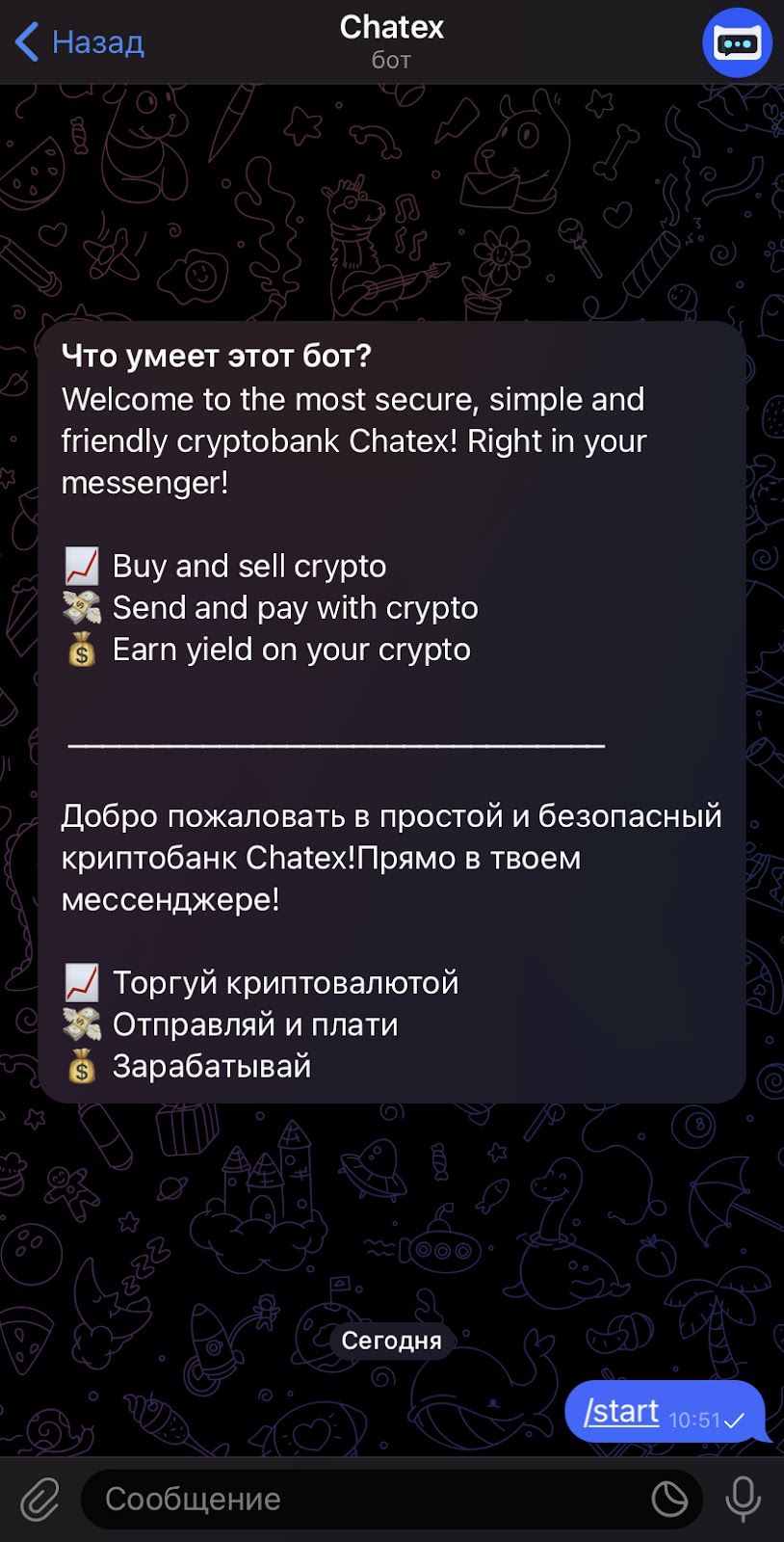Go back with the Назад button
Screen dimensions: 784x1542
pyautogui.click(x=81, y=42)
